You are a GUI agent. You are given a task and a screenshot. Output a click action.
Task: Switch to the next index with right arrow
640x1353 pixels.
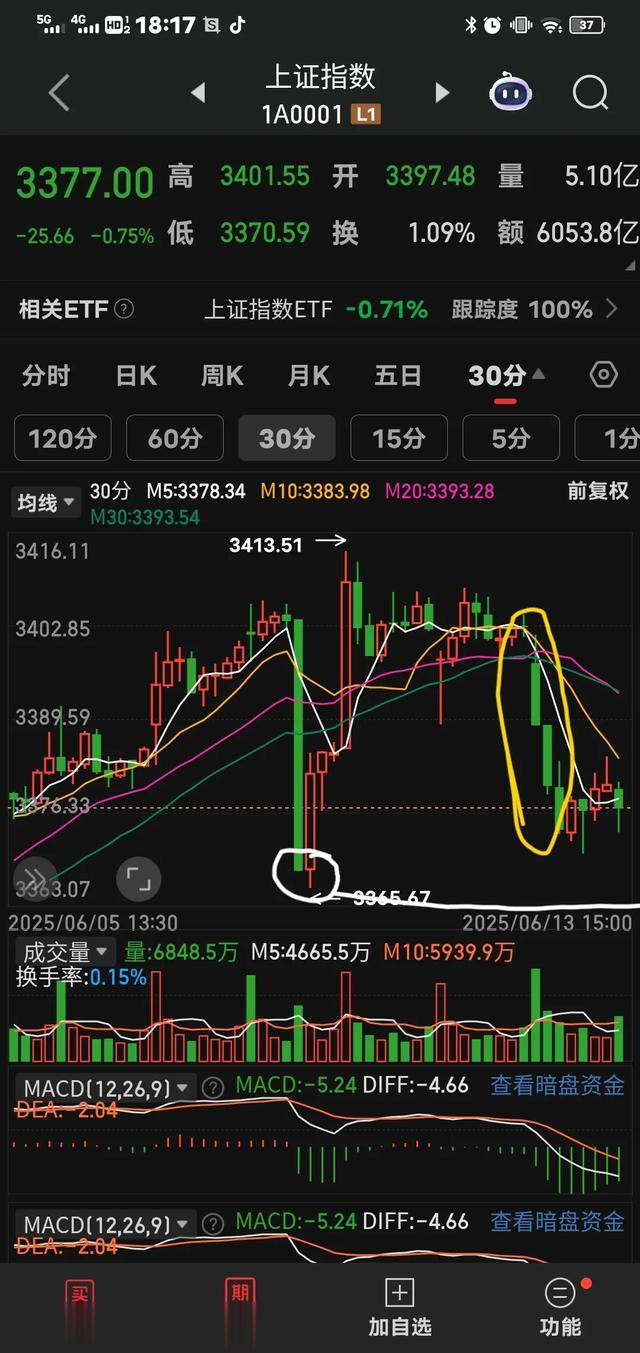click(442, 93)
